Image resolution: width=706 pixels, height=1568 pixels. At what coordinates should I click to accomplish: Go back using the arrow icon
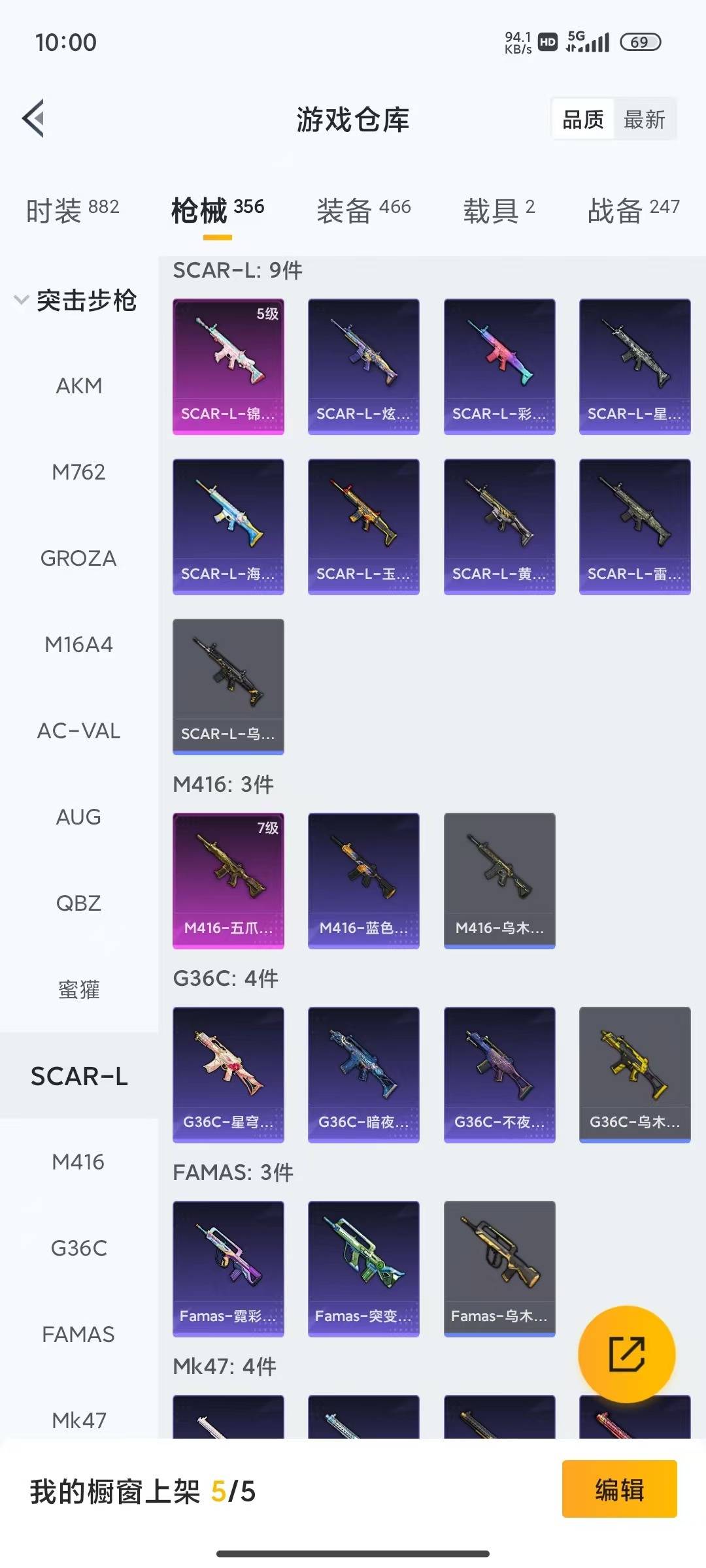click(x=34, y=119)
